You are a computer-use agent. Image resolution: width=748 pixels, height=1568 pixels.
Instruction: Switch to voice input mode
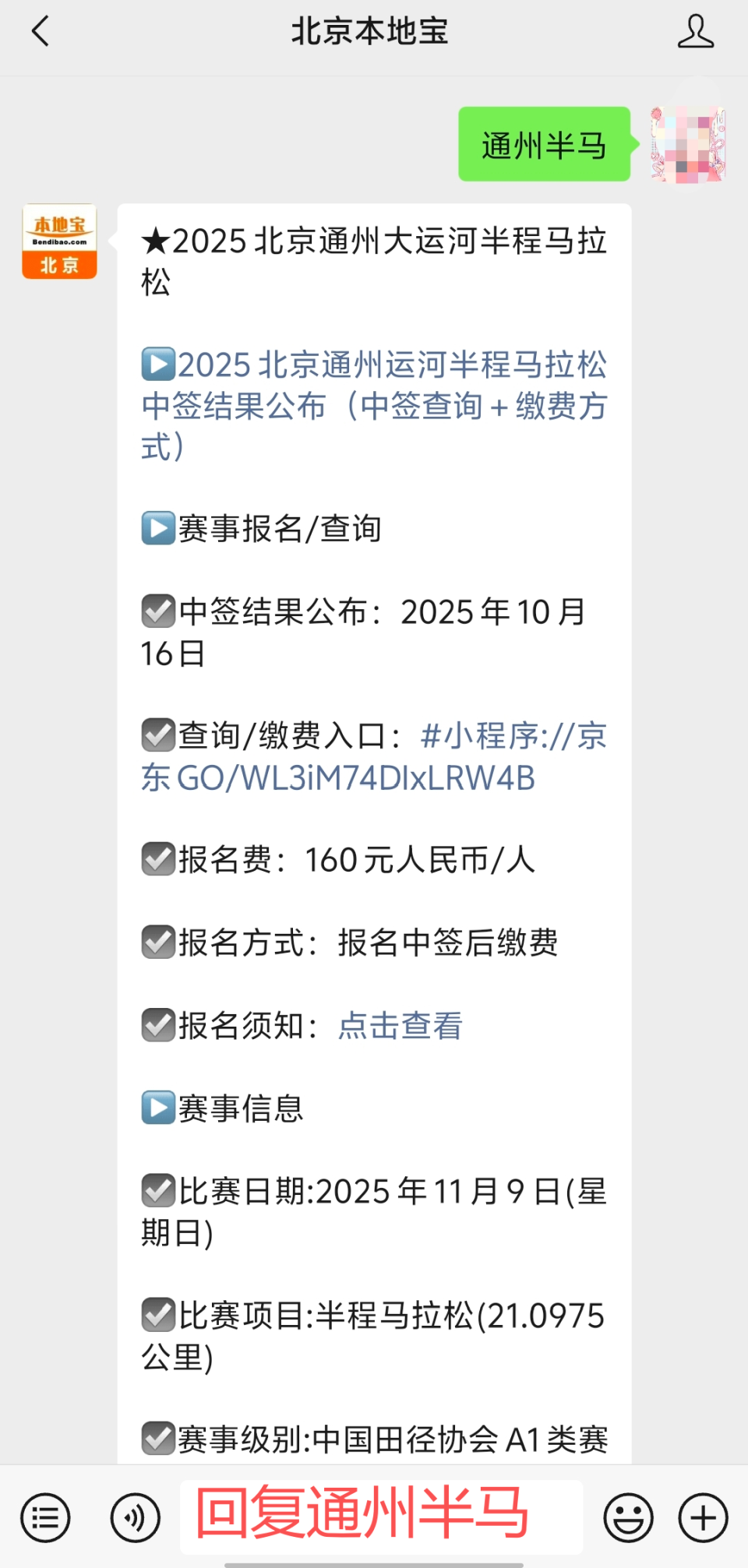click(135, 1517)
